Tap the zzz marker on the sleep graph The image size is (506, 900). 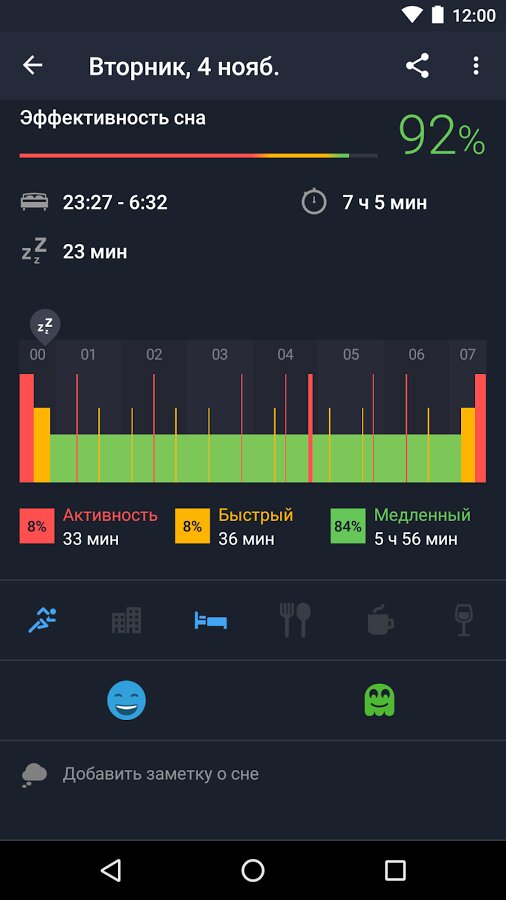click(x=45, y=326)
